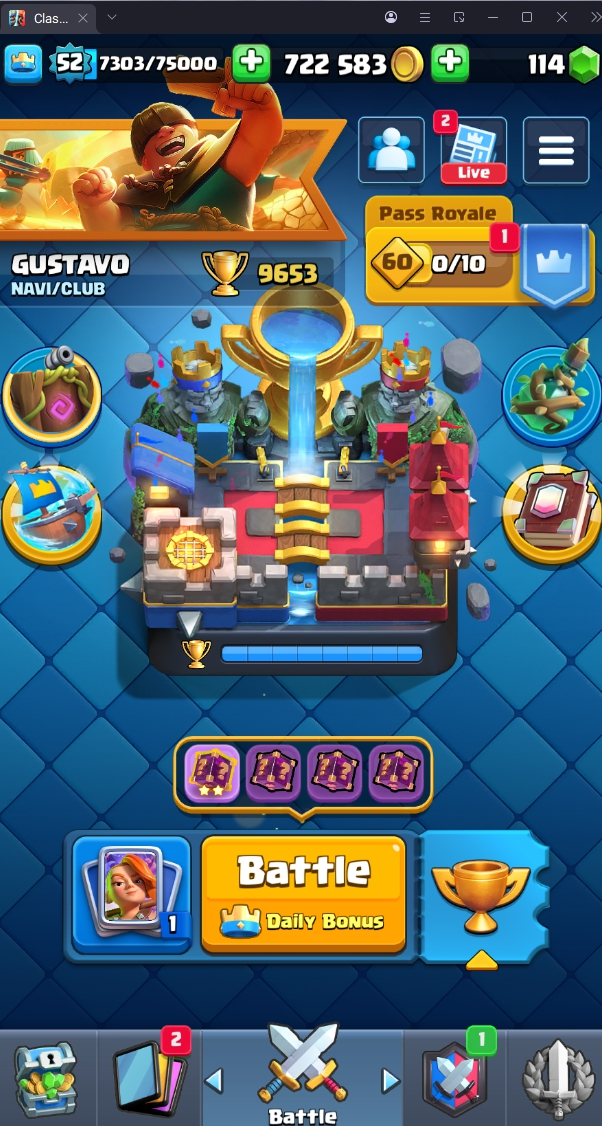
Task: Open the Live news feed
Action: tap(473, 151)
